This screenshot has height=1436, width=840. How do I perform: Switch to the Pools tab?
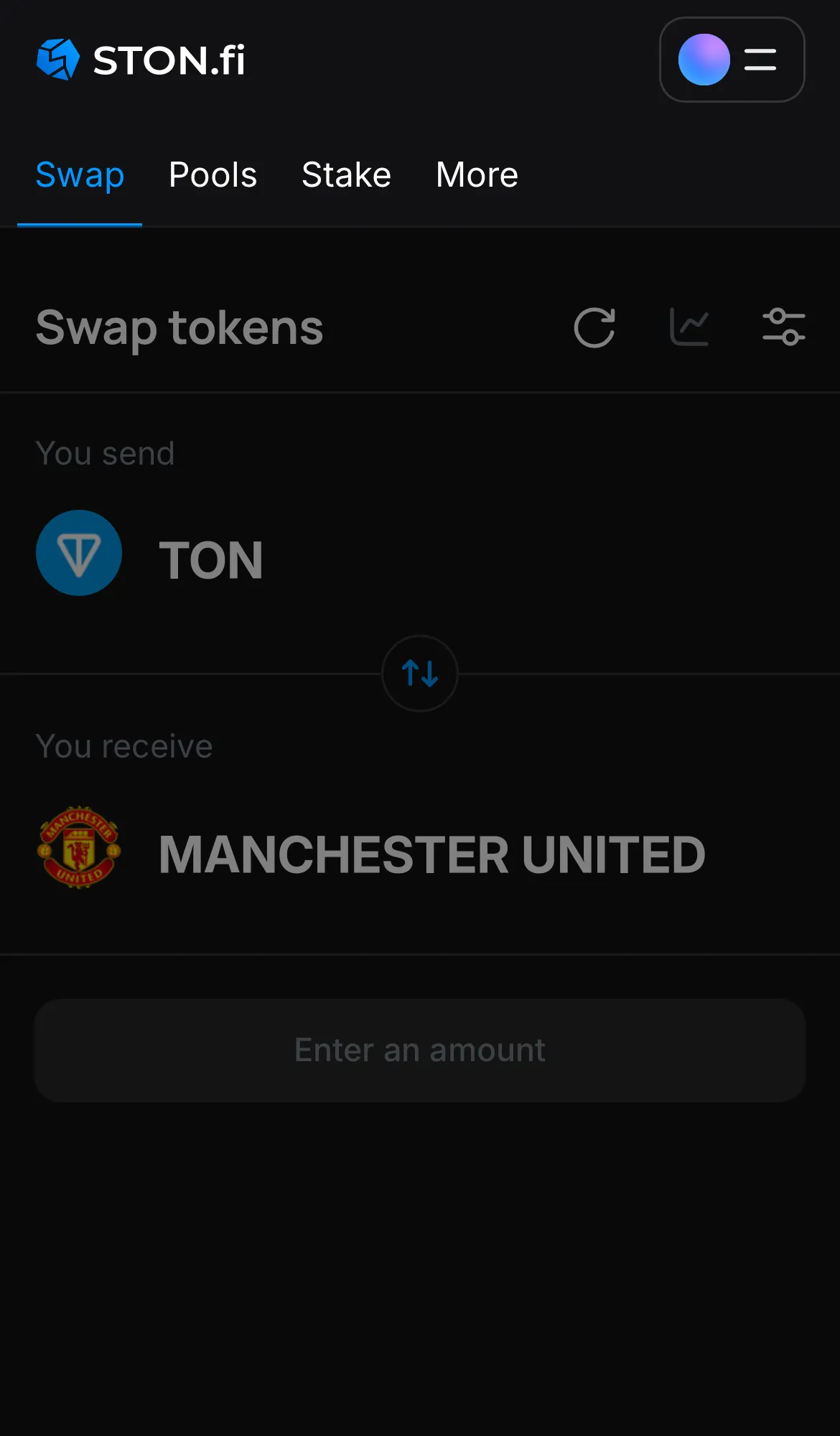pos(213,174)
